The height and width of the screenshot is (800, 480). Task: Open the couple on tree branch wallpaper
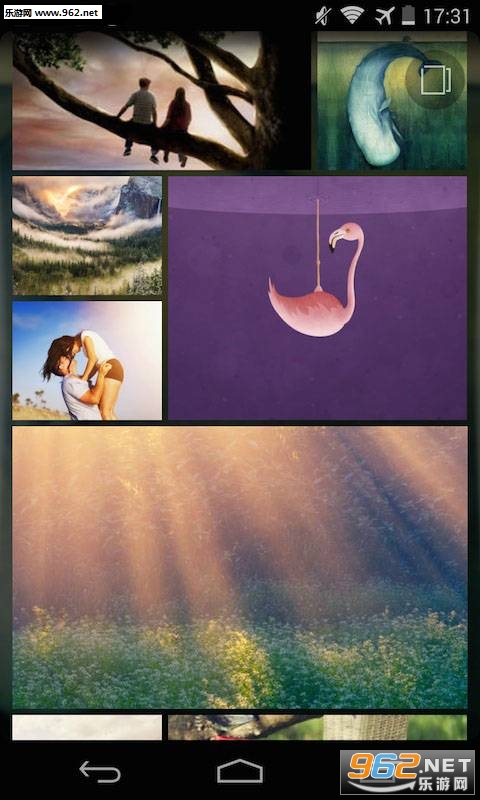pos(161,100)
